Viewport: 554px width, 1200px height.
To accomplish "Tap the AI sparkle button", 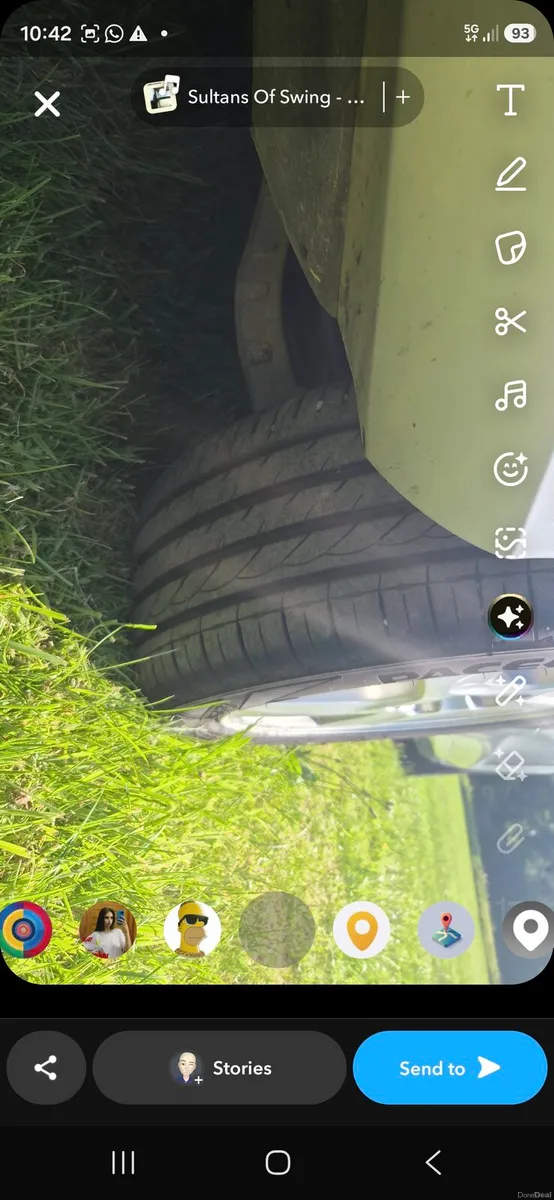I will [510, 616].
